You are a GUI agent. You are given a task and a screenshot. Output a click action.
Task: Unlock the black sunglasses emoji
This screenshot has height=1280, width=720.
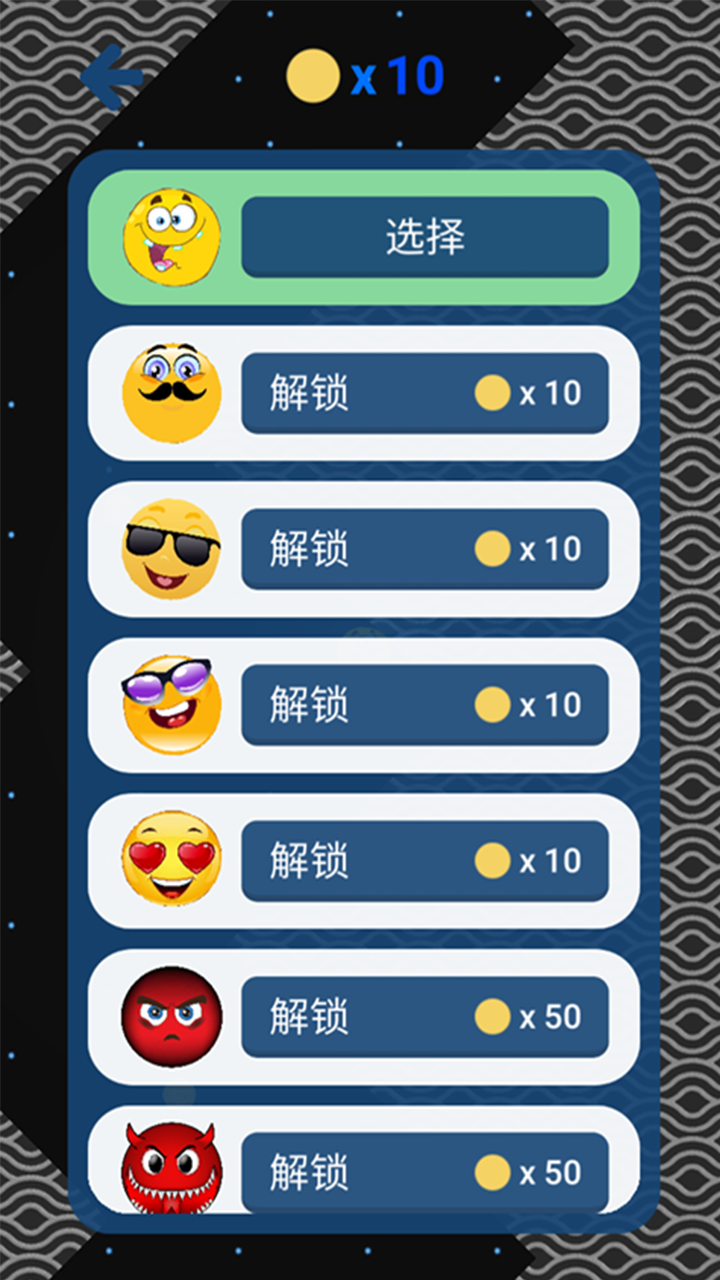pos(425,549)
